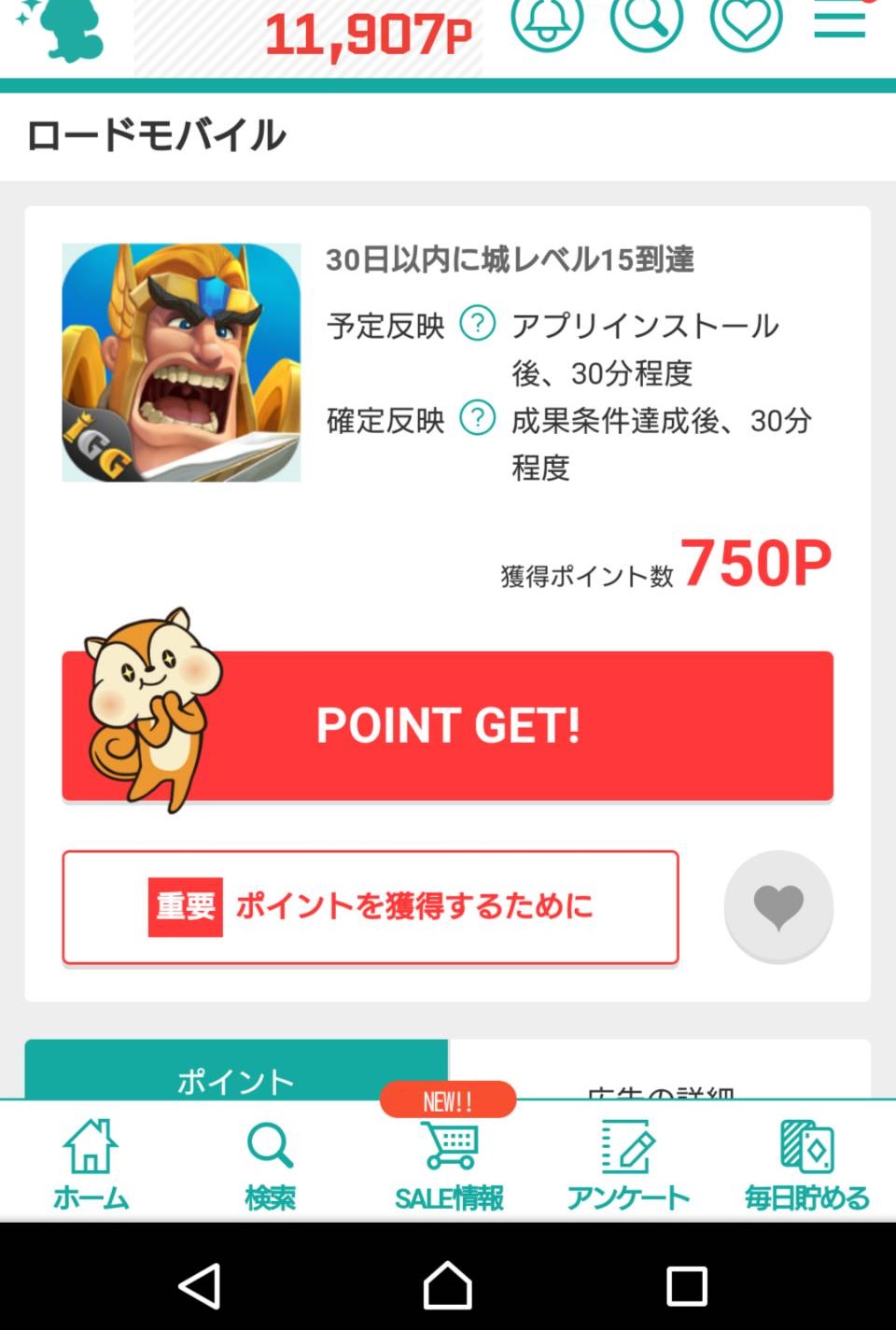Viewport: 896px width, 1330px height.
Task: Add this offer to favorites
Action: click(x=778, y=905)
